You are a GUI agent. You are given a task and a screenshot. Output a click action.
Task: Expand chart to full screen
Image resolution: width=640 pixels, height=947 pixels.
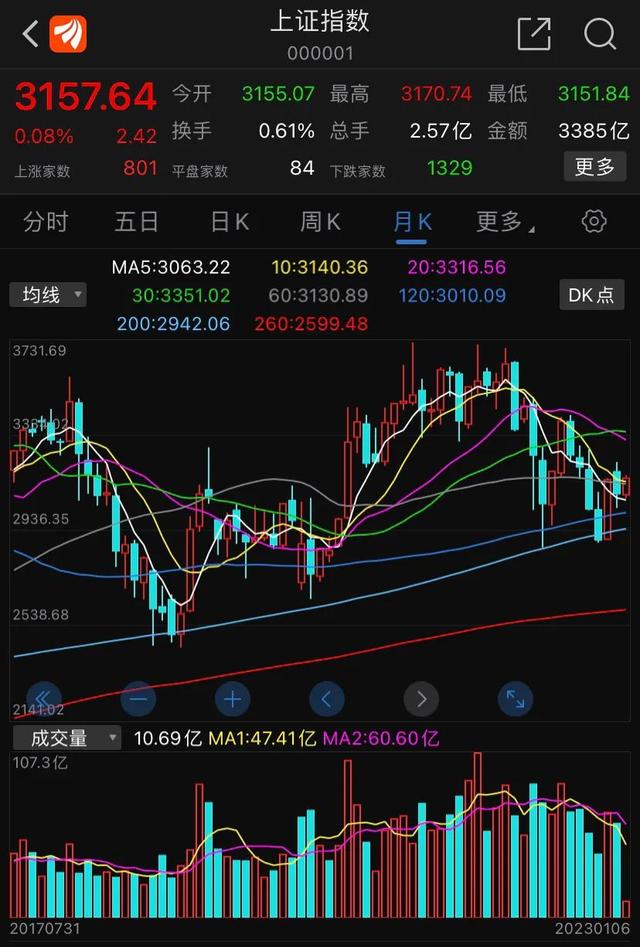(x=516, y=699)
